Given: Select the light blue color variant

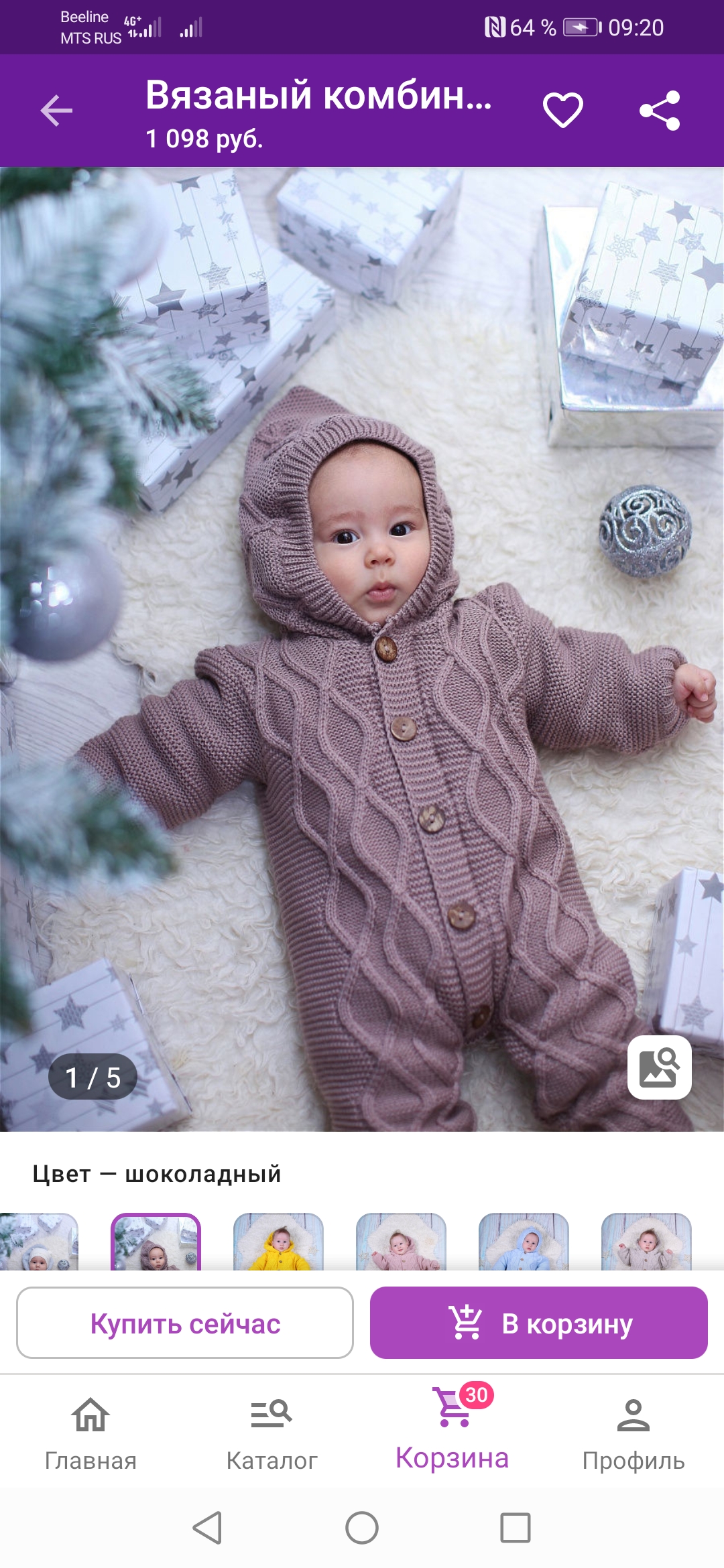Looking at the screenshot, I should pyautogui.click(x=524, y=1242).
